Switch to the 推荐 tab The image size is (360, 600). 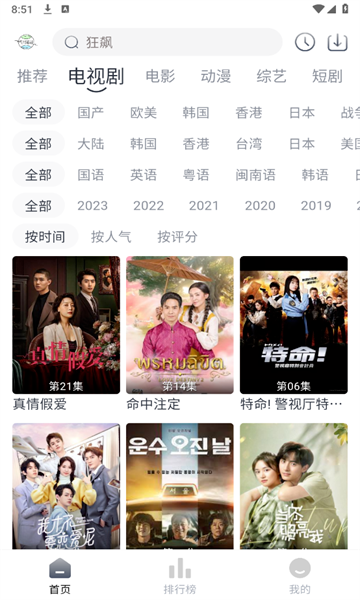(33, 76)
